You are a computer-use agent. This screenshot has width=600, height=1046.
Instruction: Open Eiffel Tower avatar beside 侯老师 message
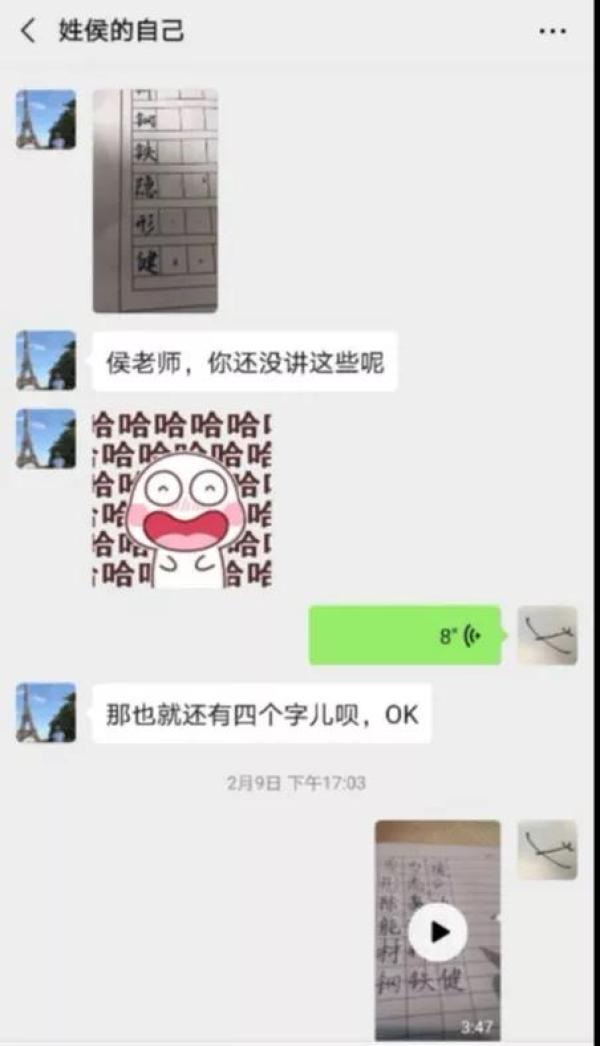[x=46, y=361]
